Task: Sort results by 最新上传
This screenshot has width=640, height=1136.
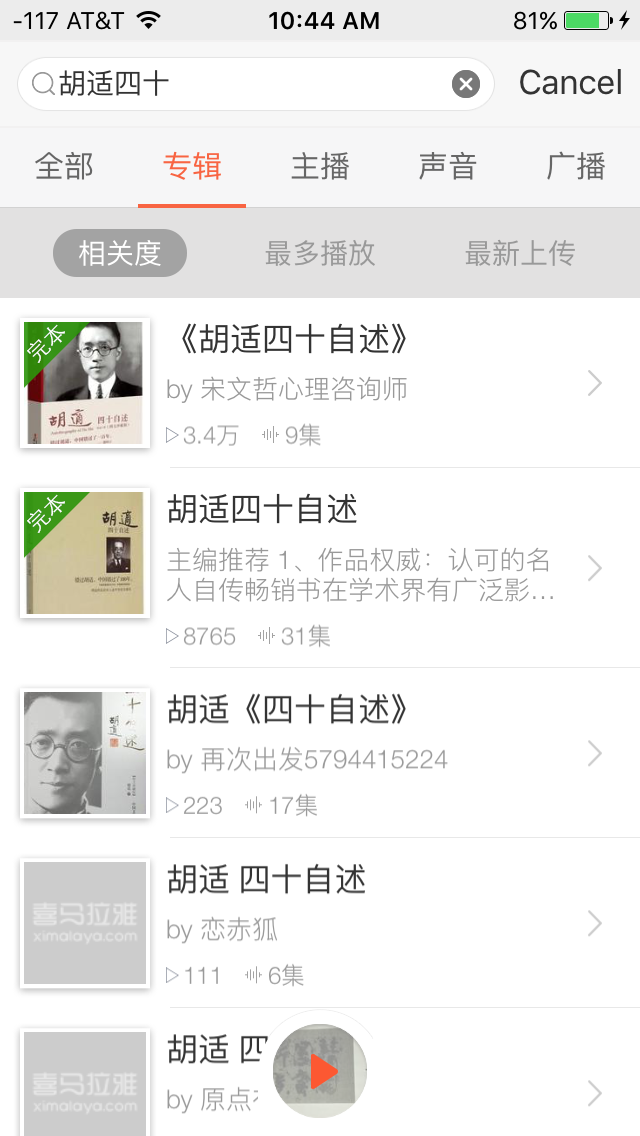Action: [x=520, y=253]
